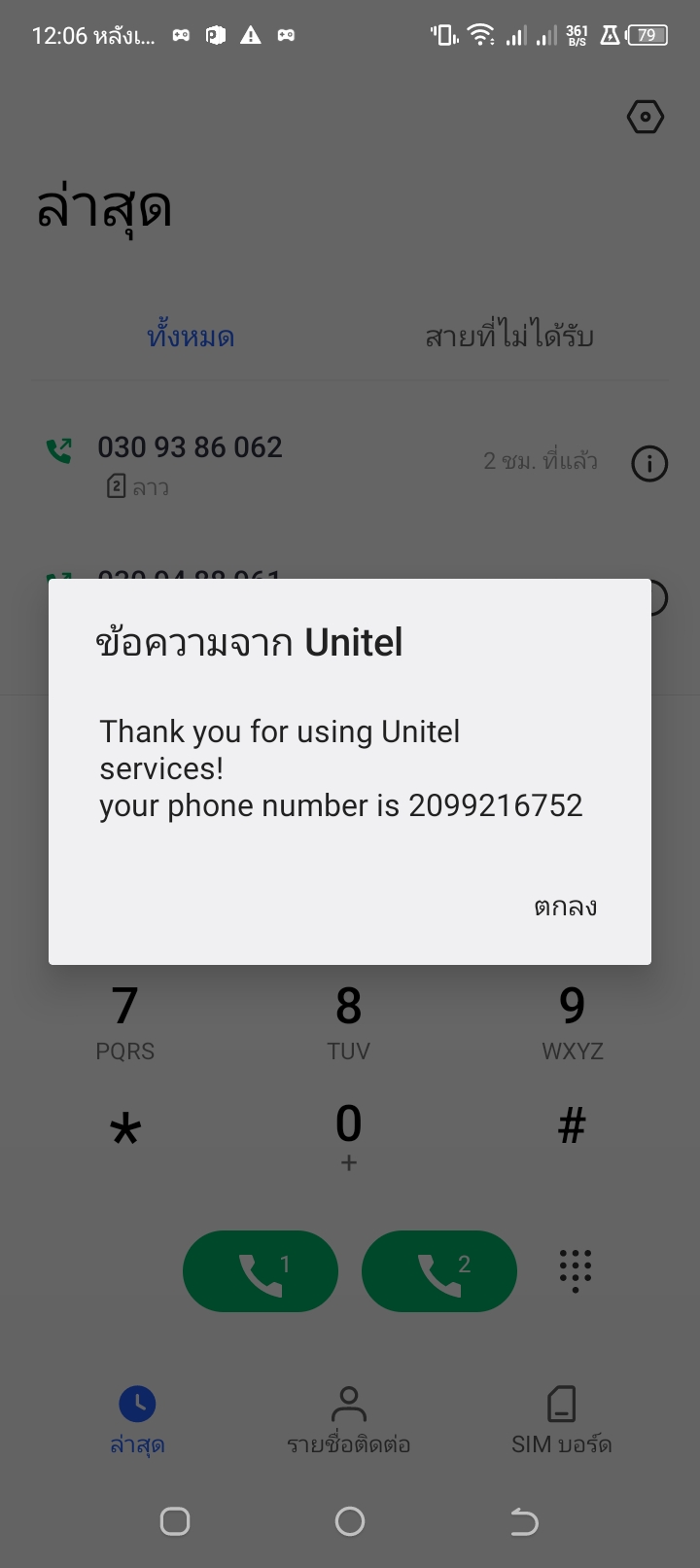Open dialer settings hexagon icon

pos(645,118)
